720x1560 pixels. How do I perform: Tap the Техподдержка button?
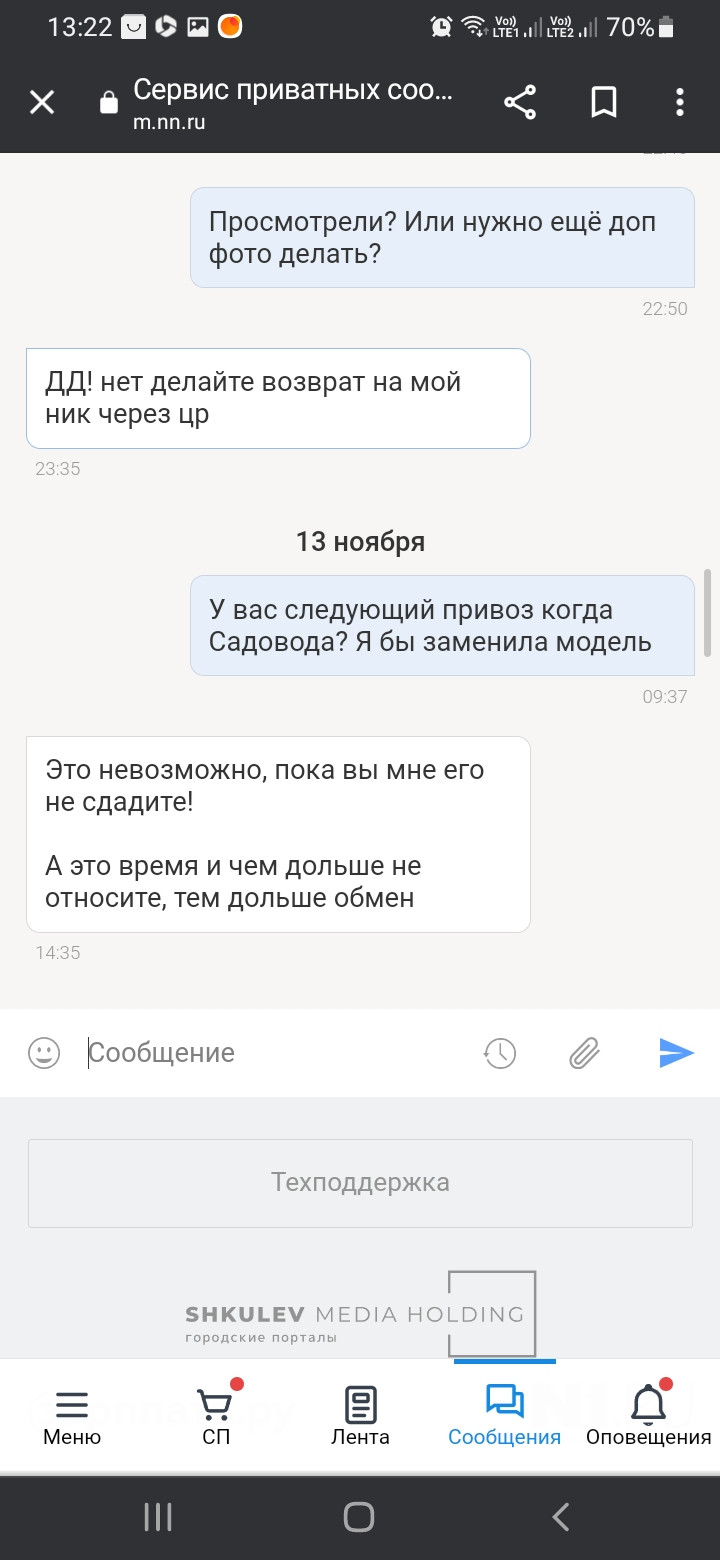(x=360, y=1182)
